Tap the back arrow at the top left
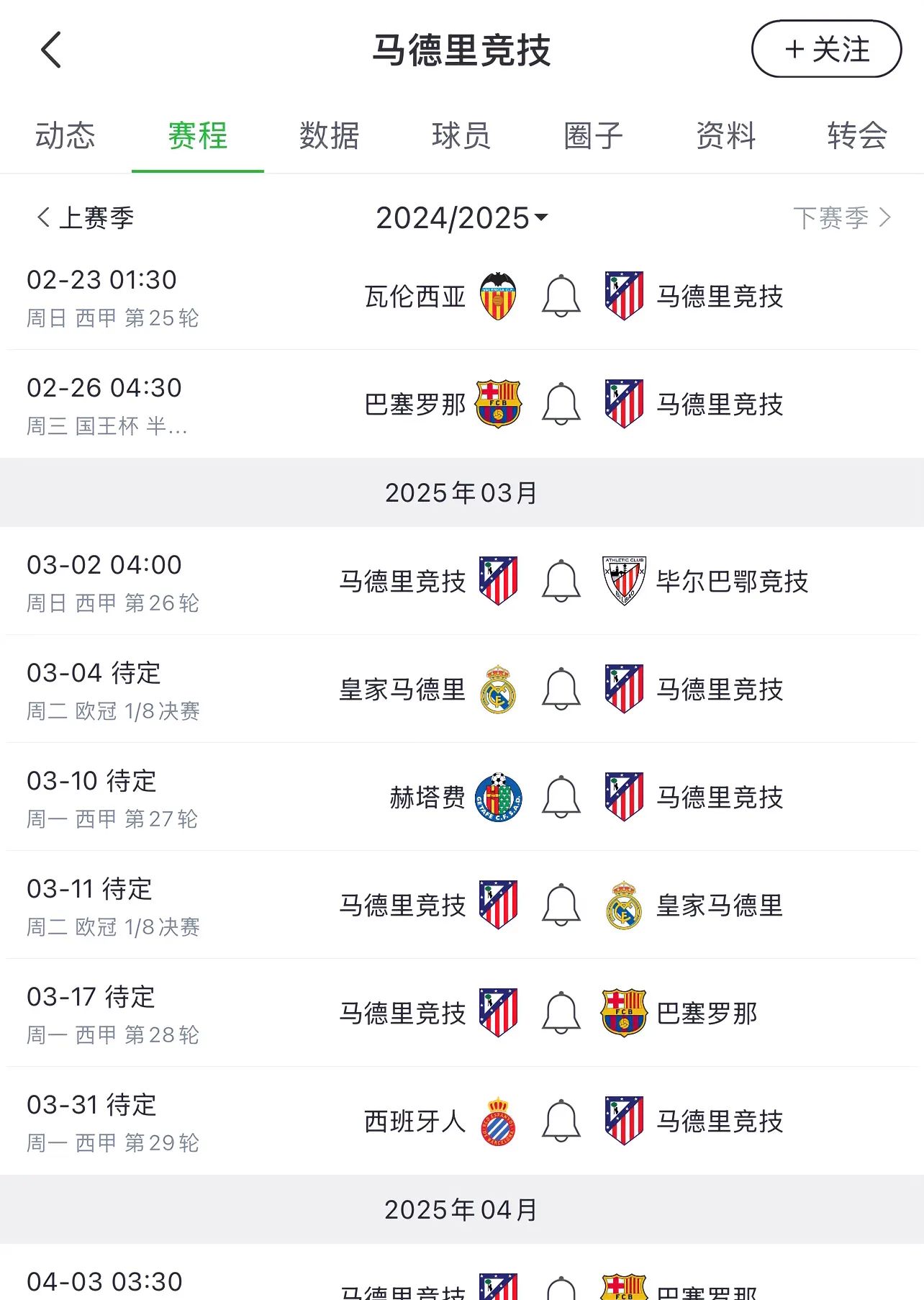The image size is (924, 1300). coord(49,49)
